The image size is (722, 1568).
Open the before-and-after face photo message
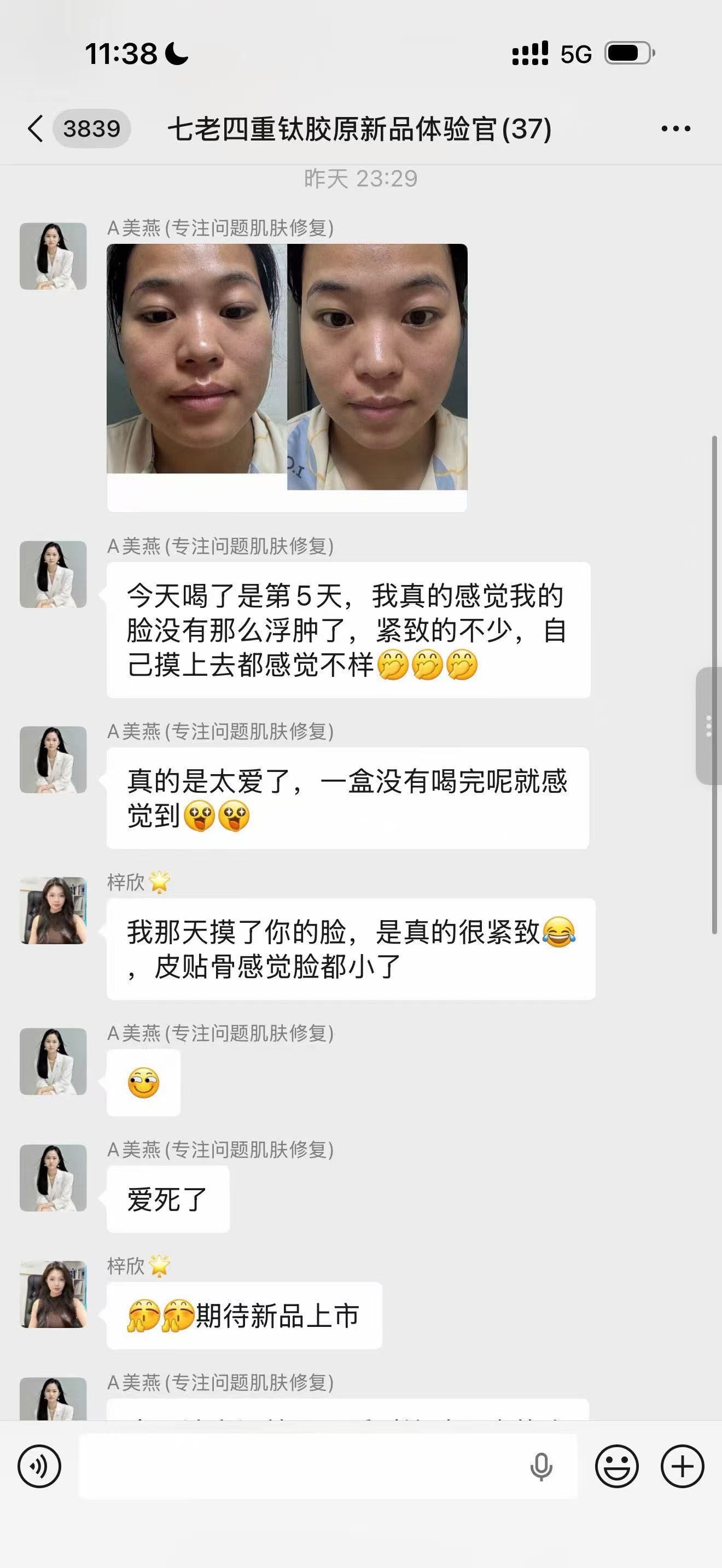point(287,366)
